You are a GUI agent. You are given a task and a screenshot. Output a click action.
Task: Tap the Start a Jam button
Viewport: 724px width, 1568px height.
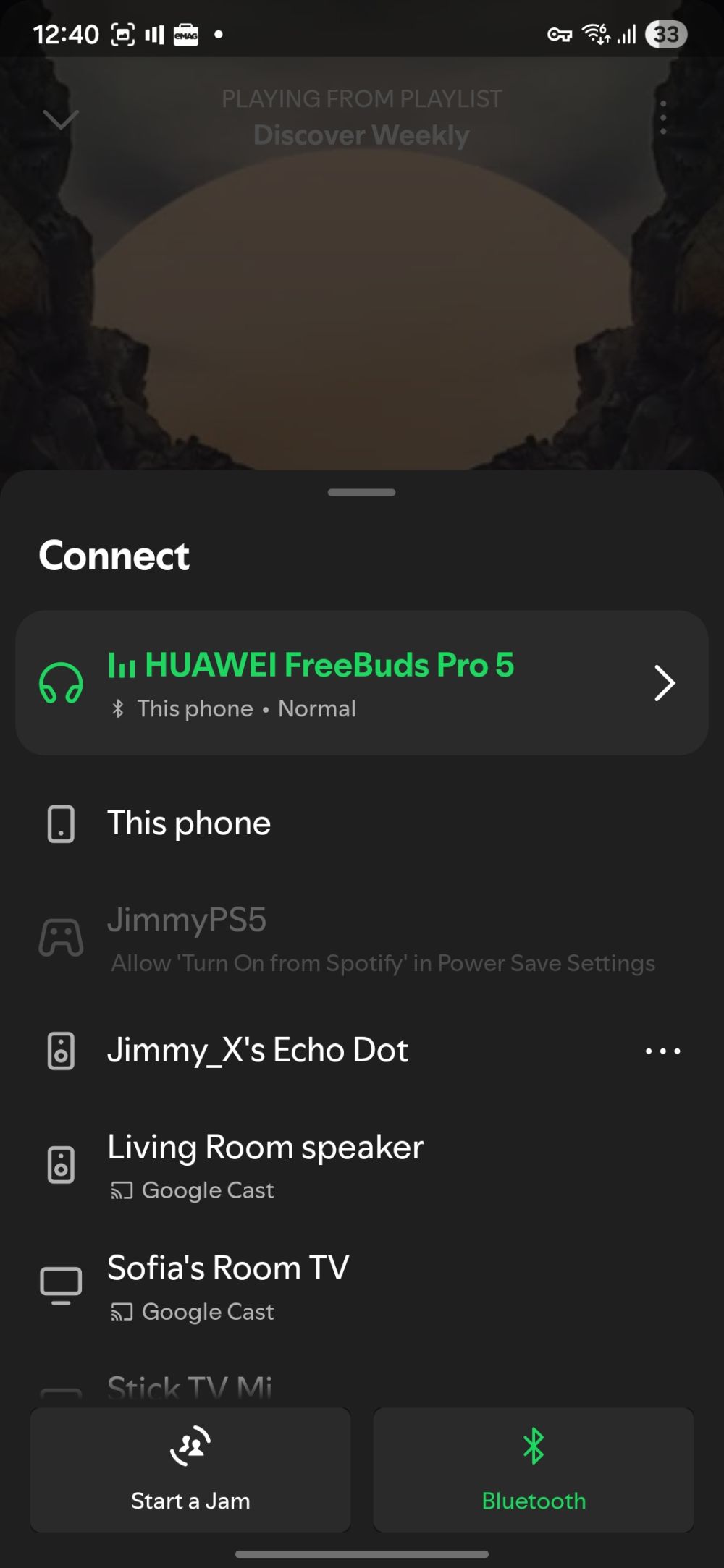(x=190, y=1470)
